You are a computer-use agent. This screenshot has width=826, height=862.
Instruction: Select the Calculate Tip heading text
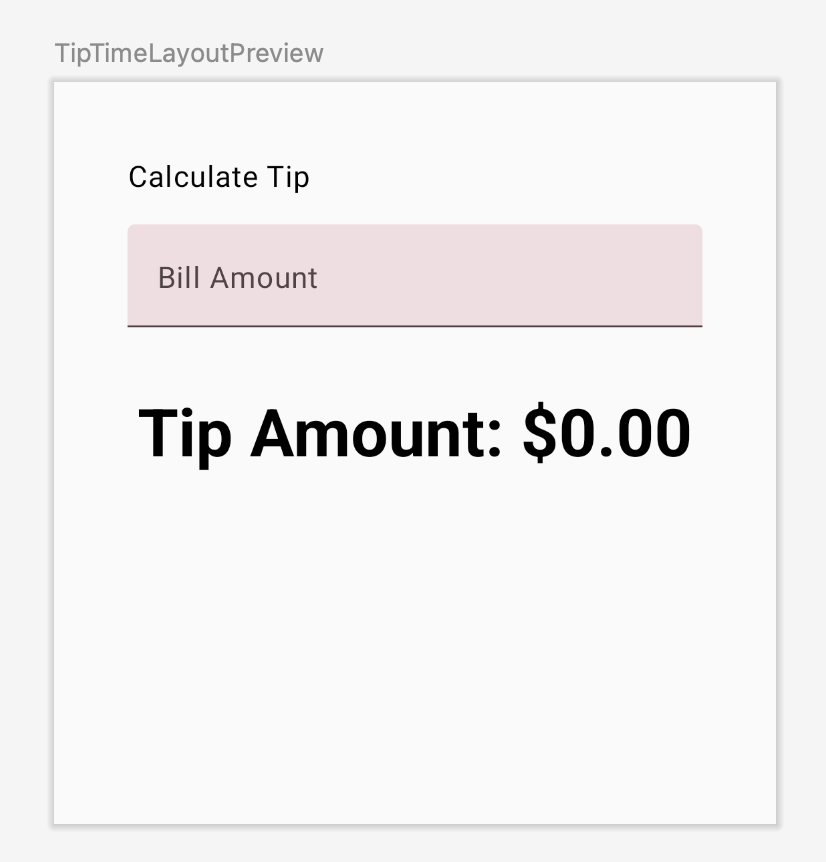pos(219,177)
